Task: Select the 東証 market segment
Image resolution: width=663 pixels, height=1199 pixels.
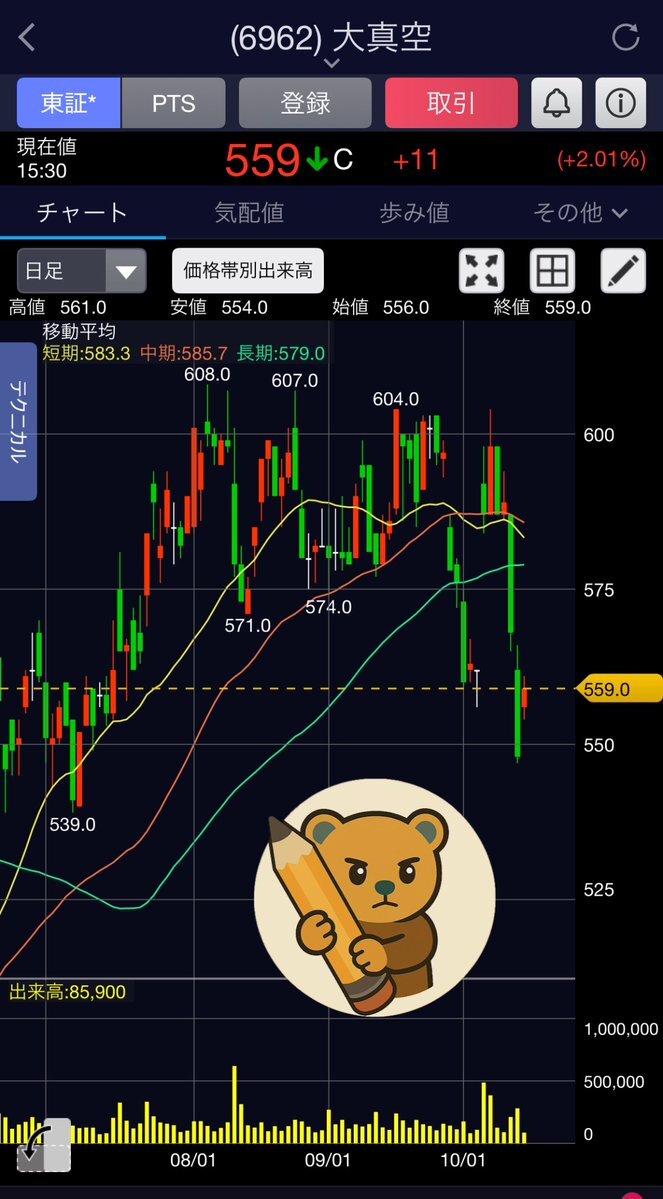Action: (68, 103)
